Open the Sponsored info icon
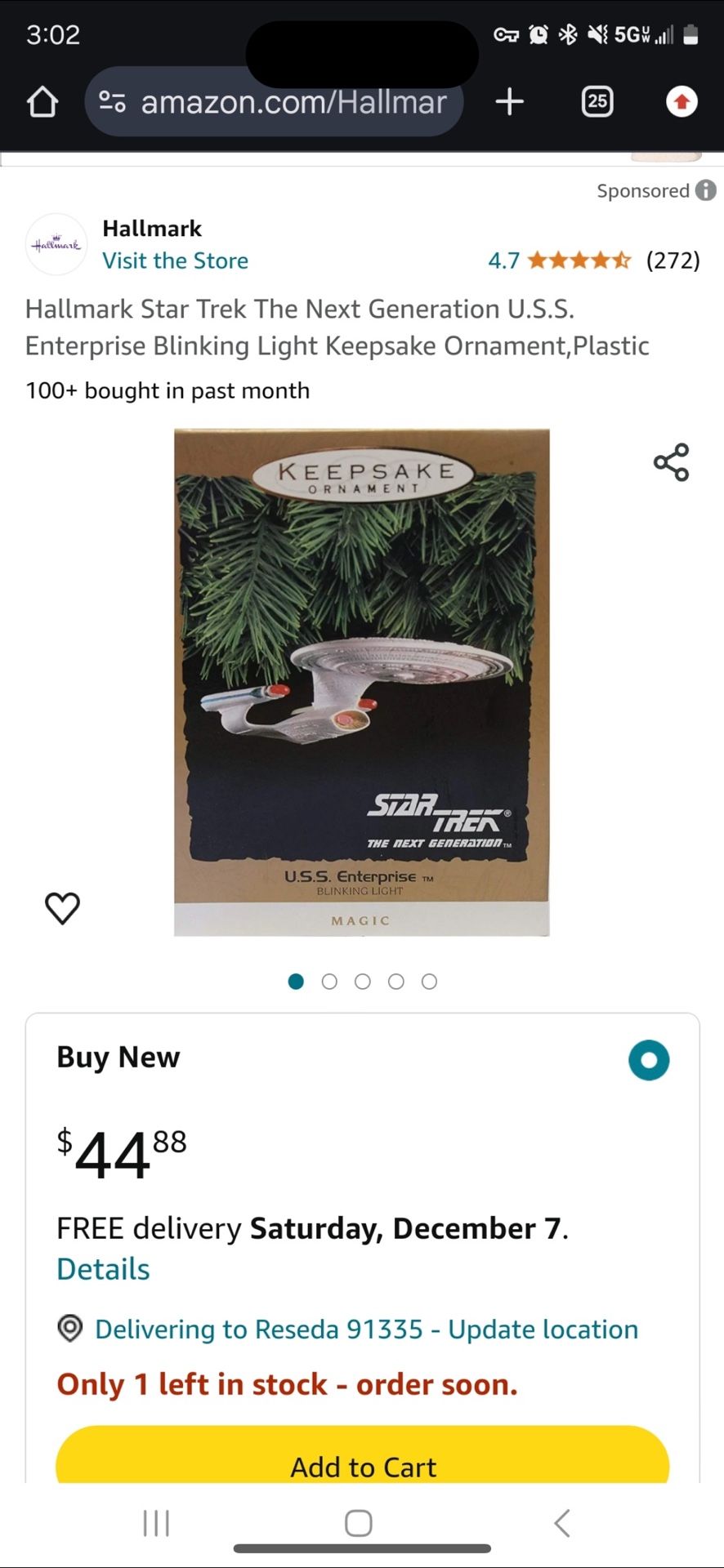The image size is (724, 1568). pos(706,190)
